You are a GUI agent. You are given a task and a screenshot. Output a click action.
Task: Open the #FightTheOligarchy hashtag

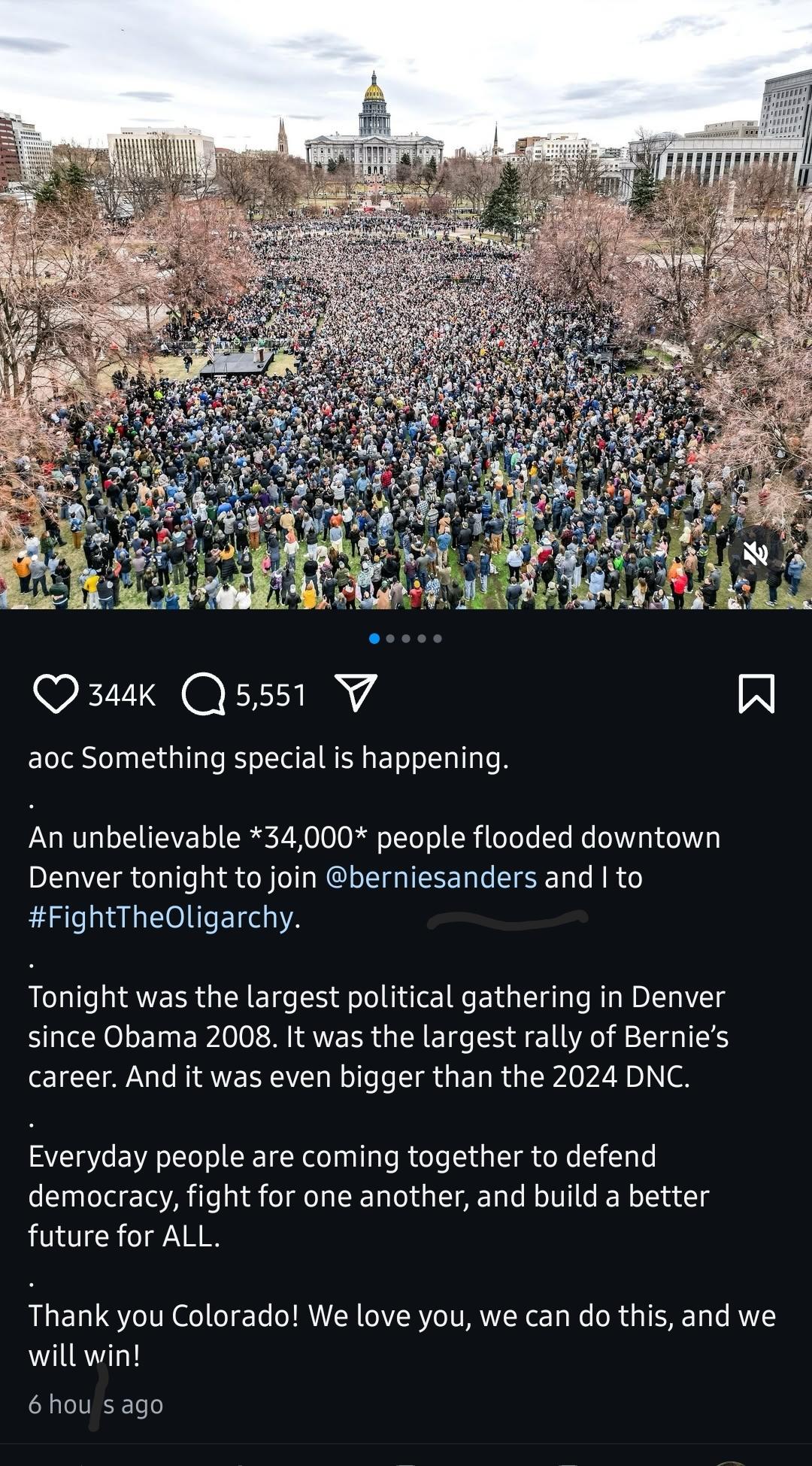pyautogui.click(x=161, y=918)
